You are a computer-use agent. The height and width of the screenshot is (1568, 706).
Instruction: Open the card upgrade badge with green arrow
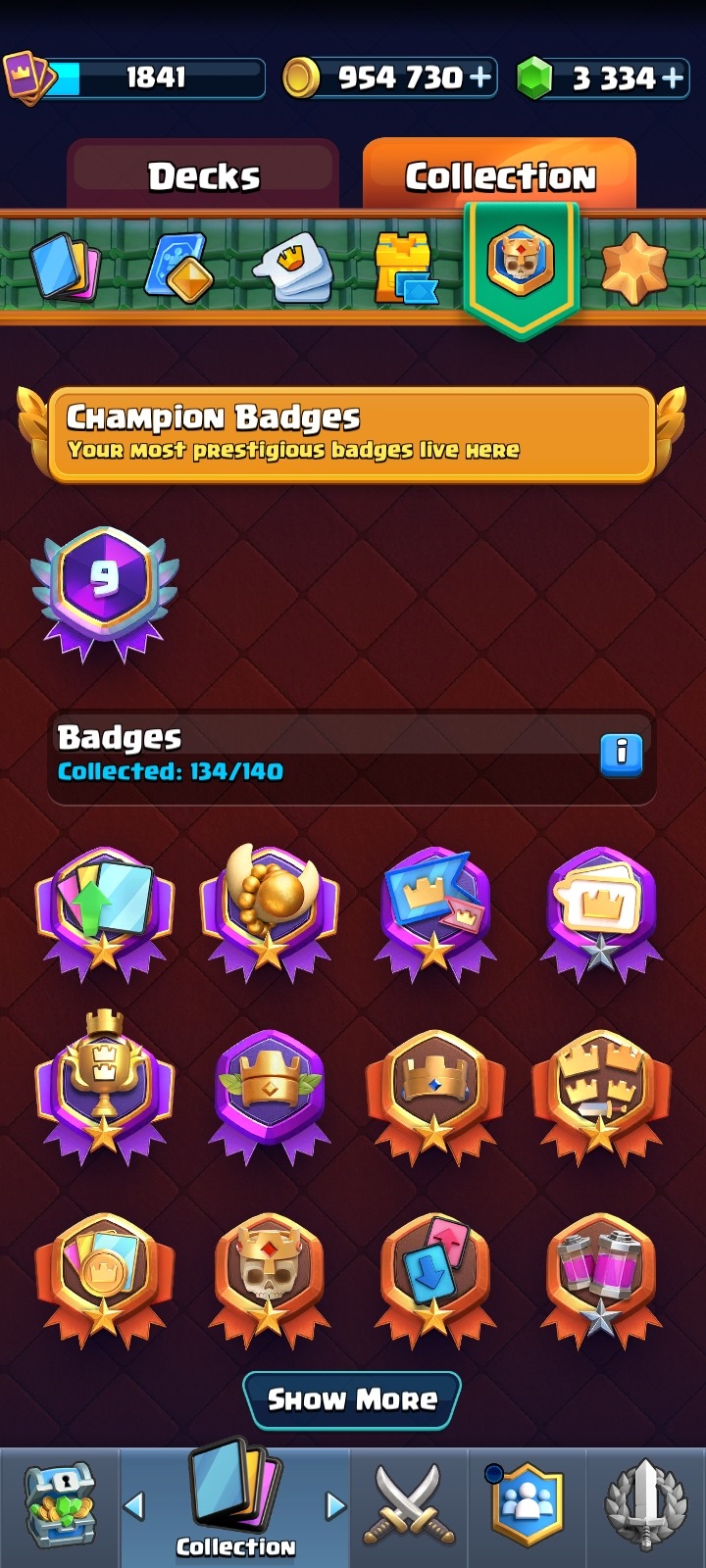coord(104,913)
